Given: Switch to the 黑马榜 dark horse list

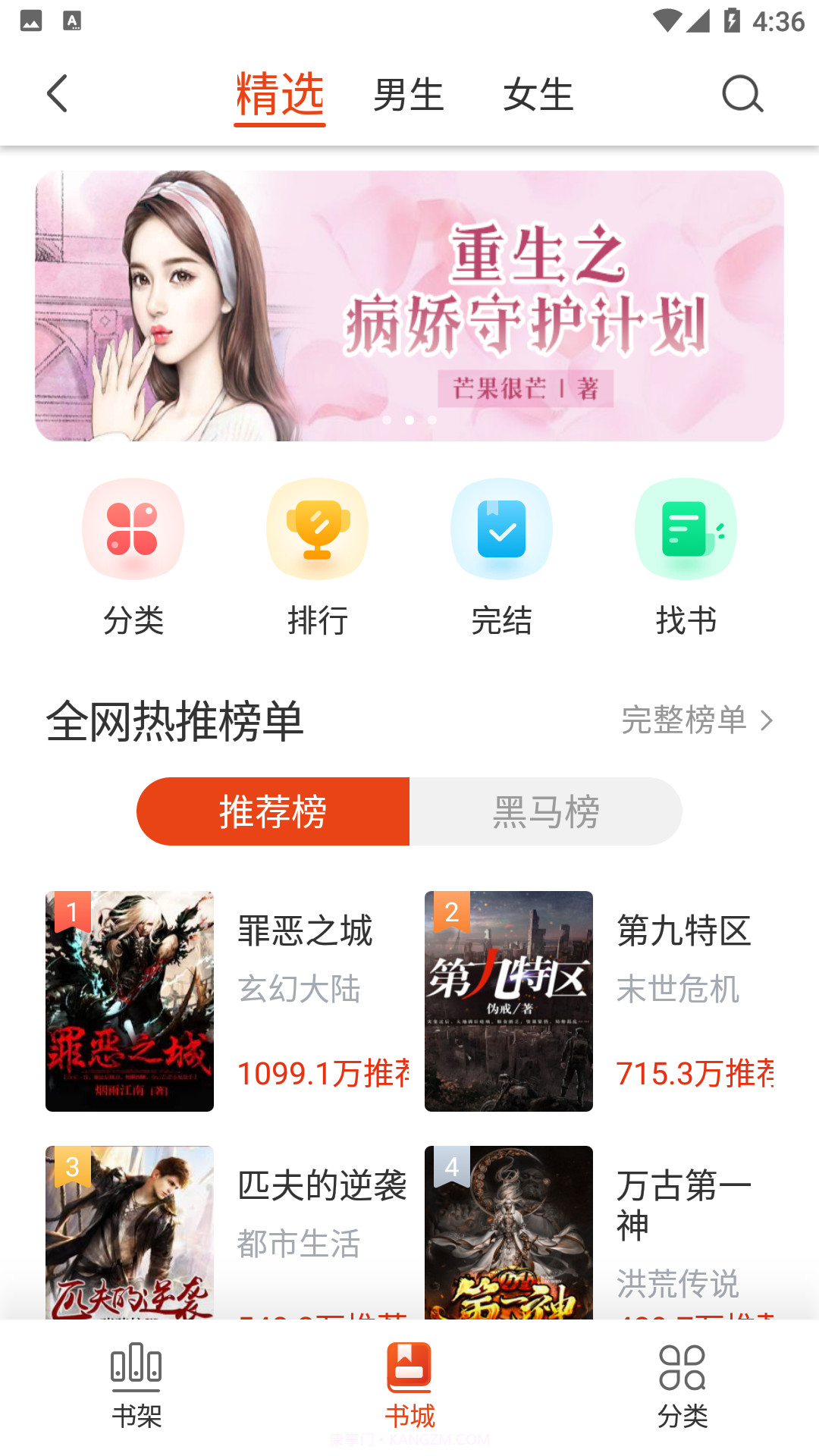Looking at the screenshot, I should [546, 811].
